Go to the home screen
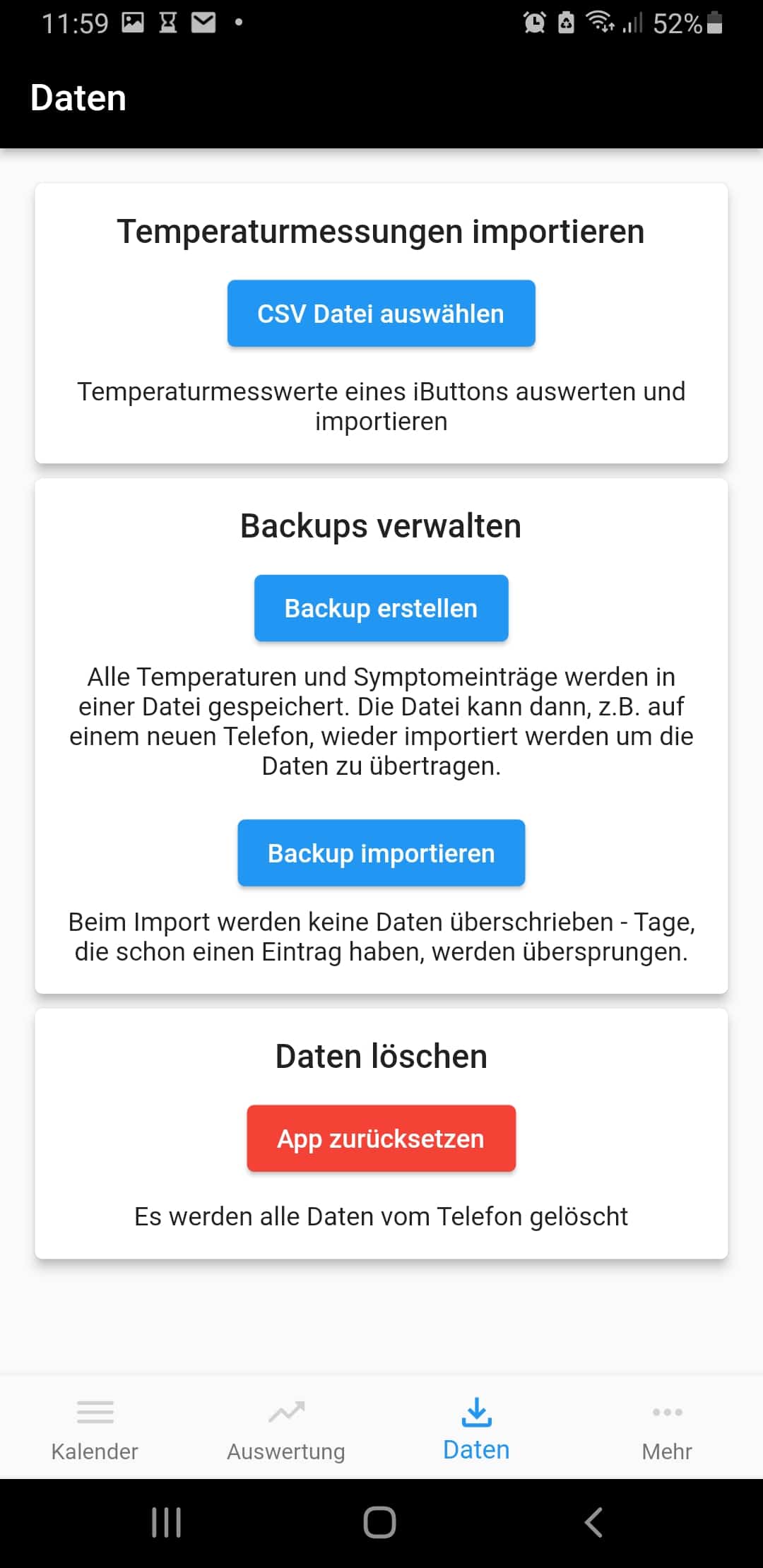The width and height of the screenshot is (763, 1568). 380,1523
